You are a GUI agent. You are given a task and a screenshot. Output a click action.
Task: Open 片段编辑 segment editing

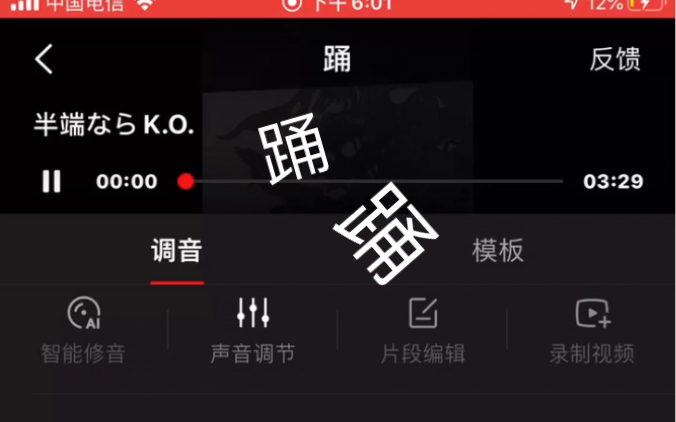pos(423,332)
